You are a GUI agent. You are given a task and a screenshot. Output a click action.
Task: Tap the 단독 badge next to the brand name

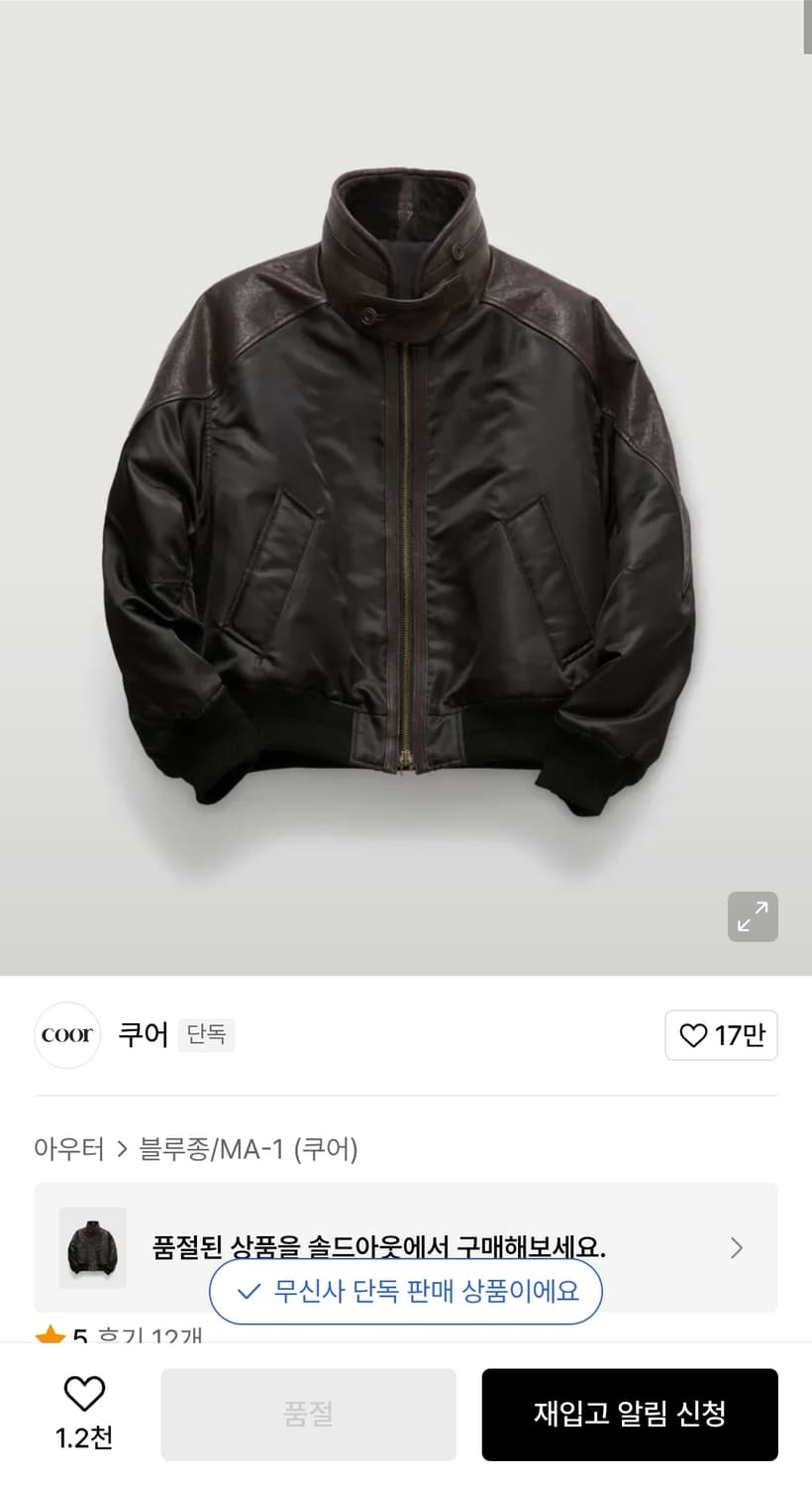coord(206,1034)
